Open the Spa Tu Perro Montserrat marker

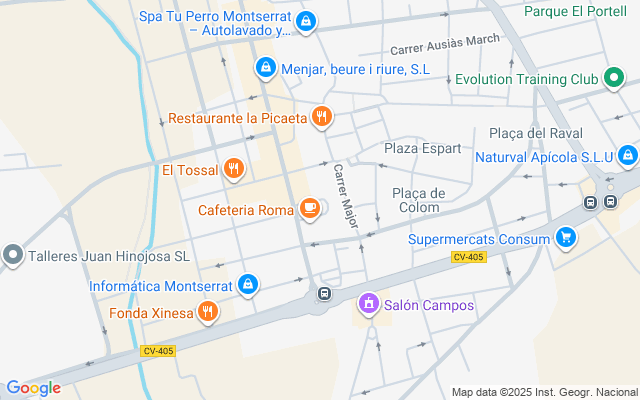pyautogui.click(x=306, y=21)
